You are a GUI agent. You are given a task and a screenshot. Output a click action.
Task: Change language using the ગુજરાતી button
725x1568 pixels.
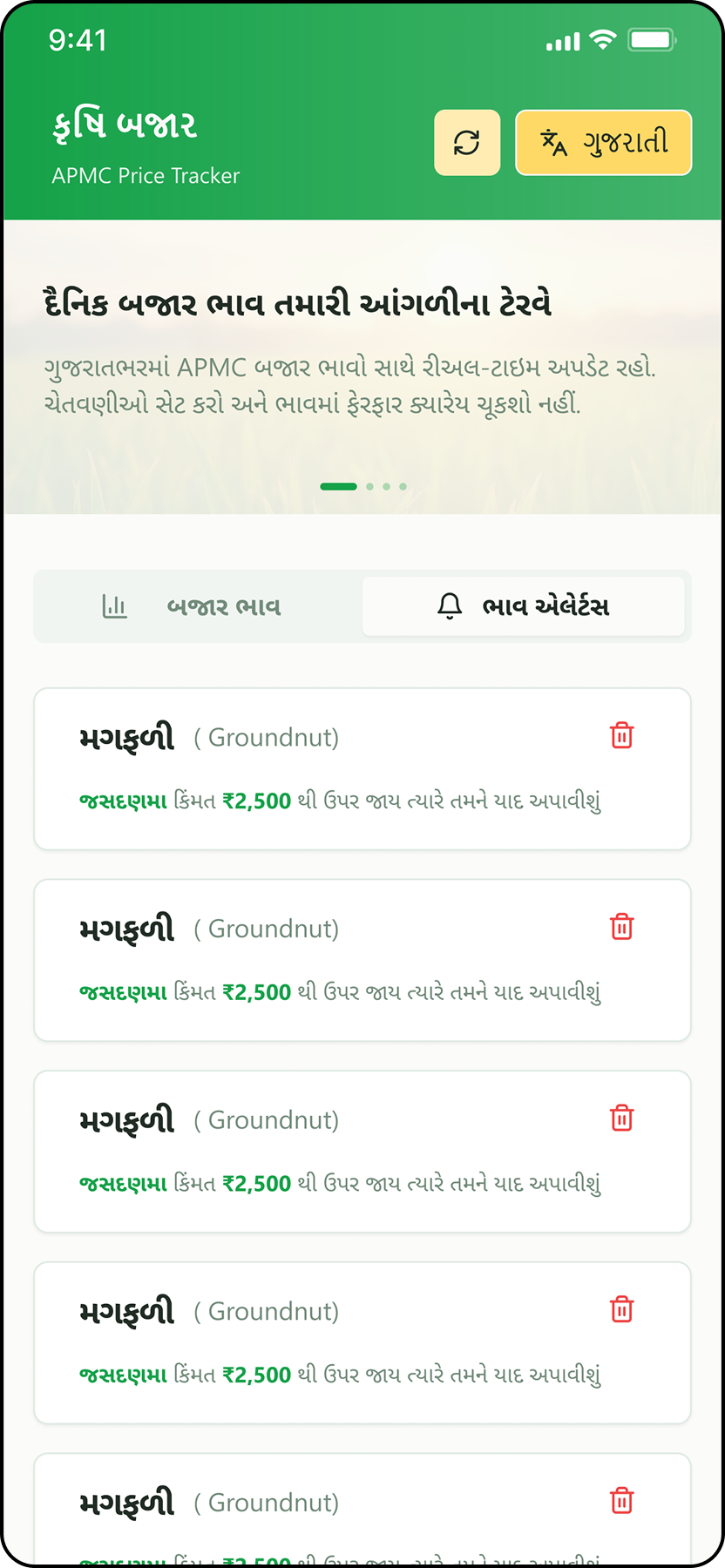(x=603, y=143)
